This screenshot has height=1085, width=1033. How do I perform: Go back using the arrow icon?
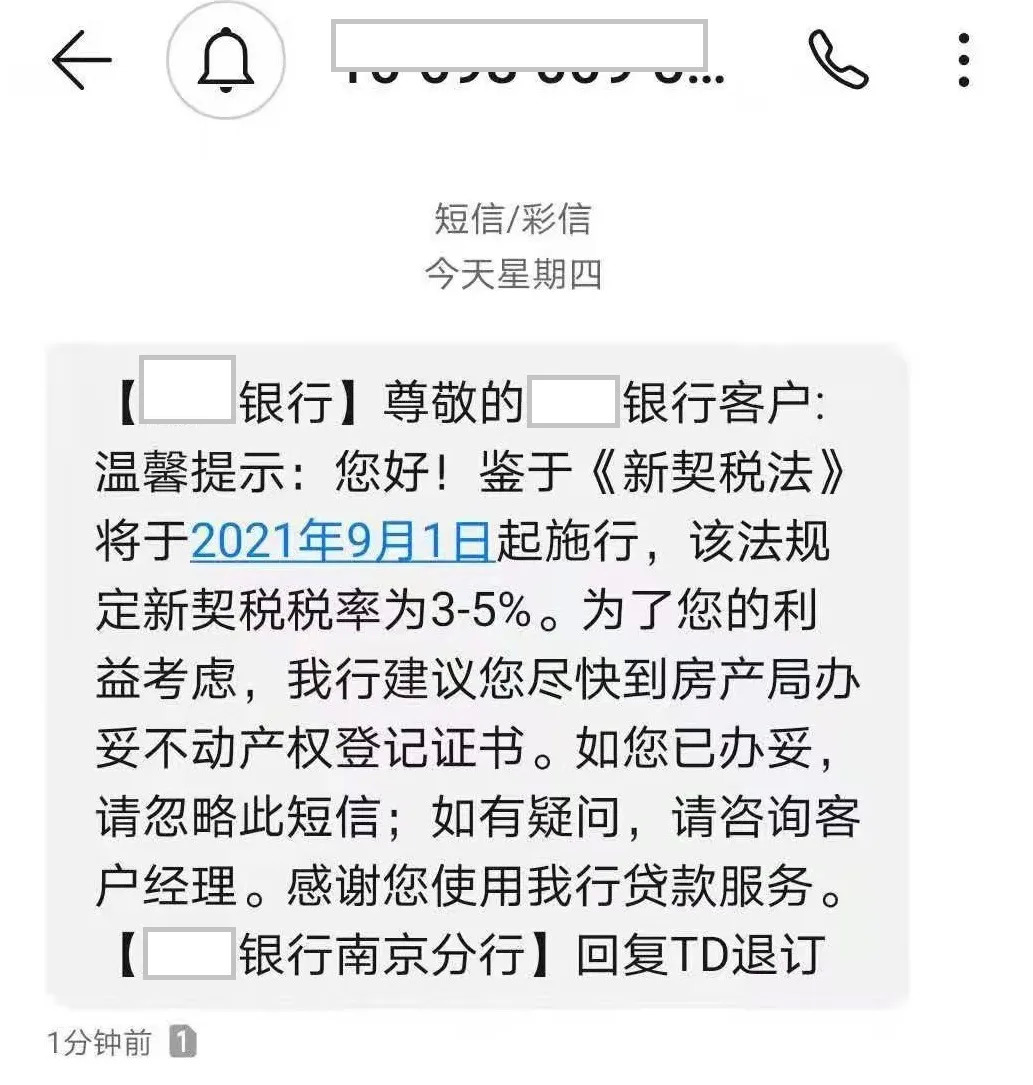(x=81, y=60)
